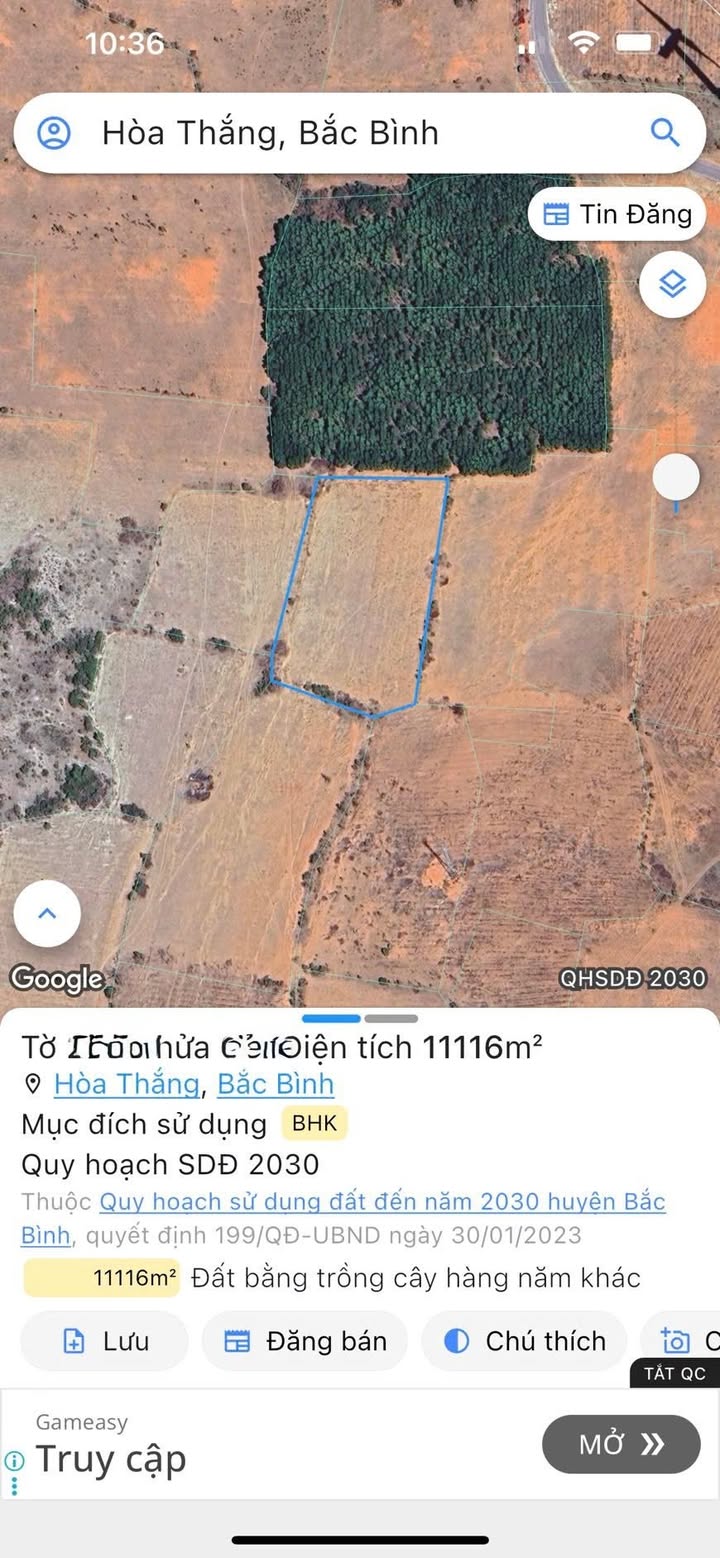Open Tin Đăng listings
The width and height of the screenshot is (720, 1558).
coord(617,214)
